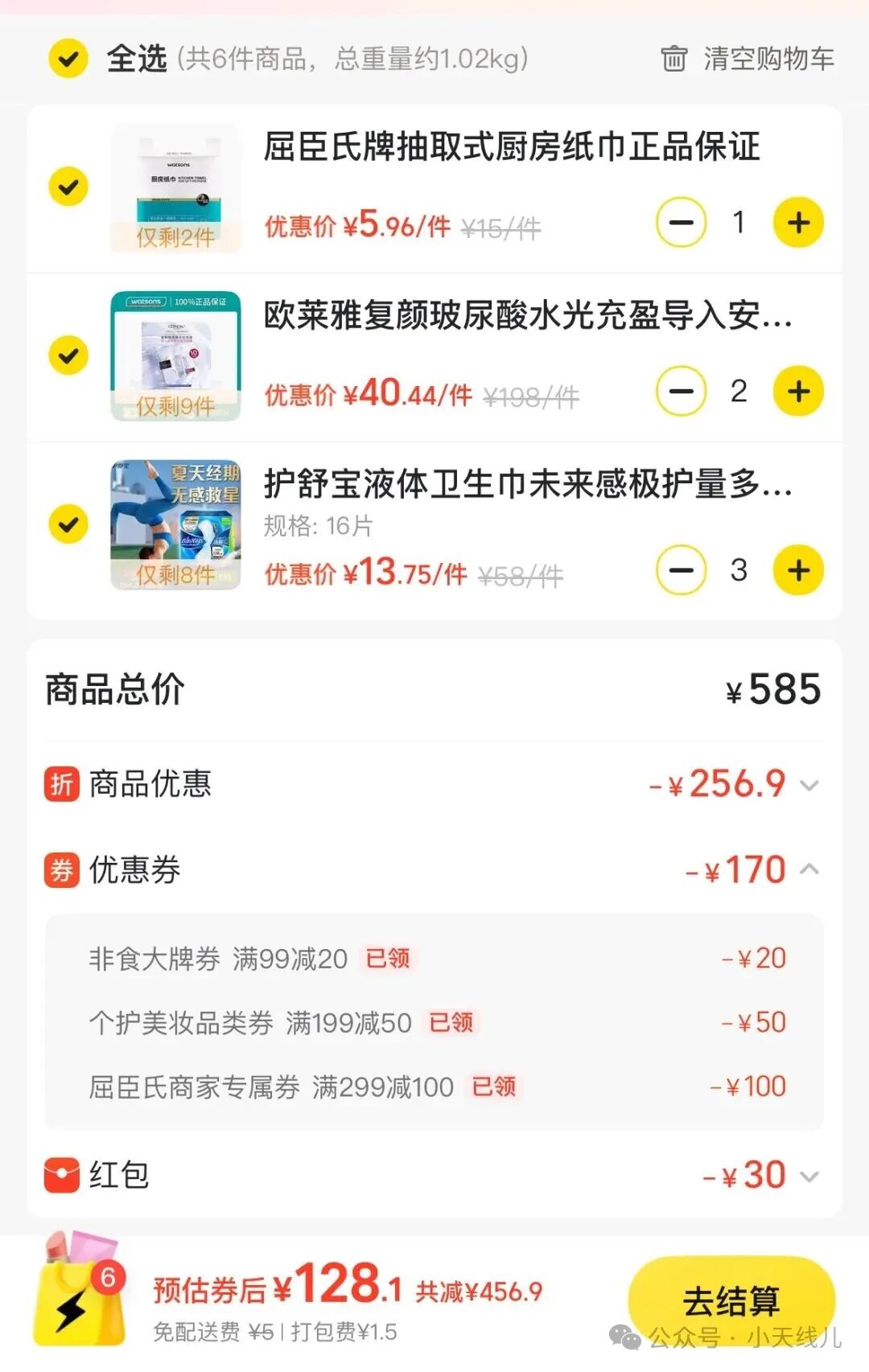869x1372 pixels.
Task: Add one more 欧莱雅复颜玻尿酸 item
Action: (798, 392)
